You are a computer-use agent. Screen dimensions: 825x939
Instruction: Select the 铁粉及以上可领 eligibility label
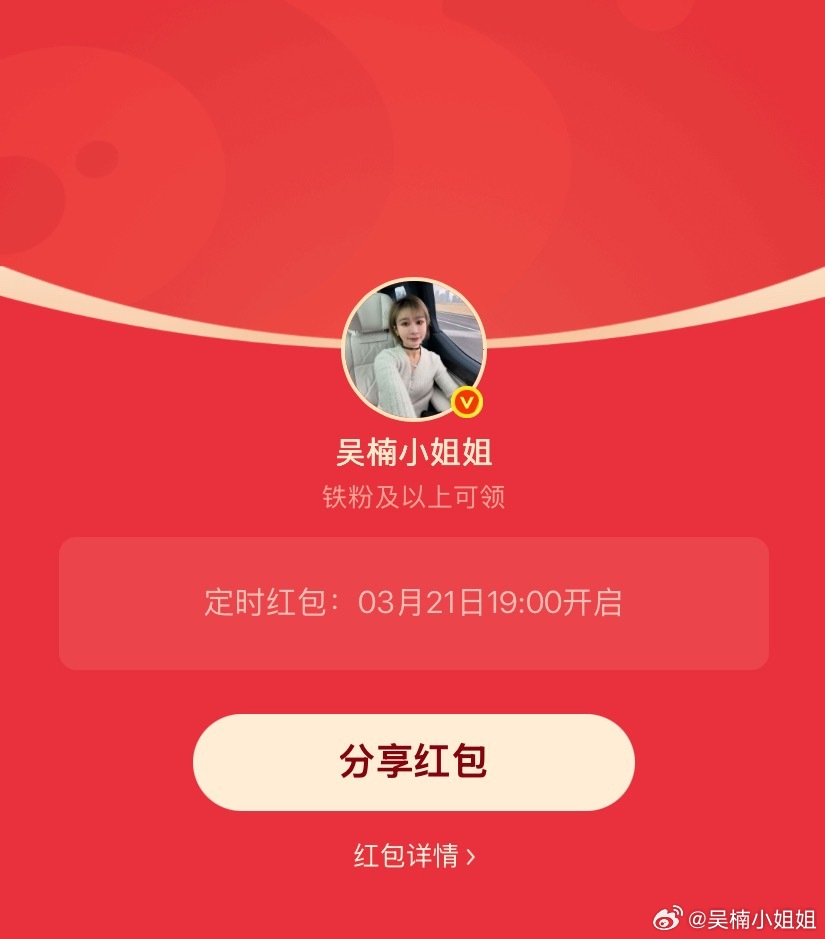(x=412, y=498)
